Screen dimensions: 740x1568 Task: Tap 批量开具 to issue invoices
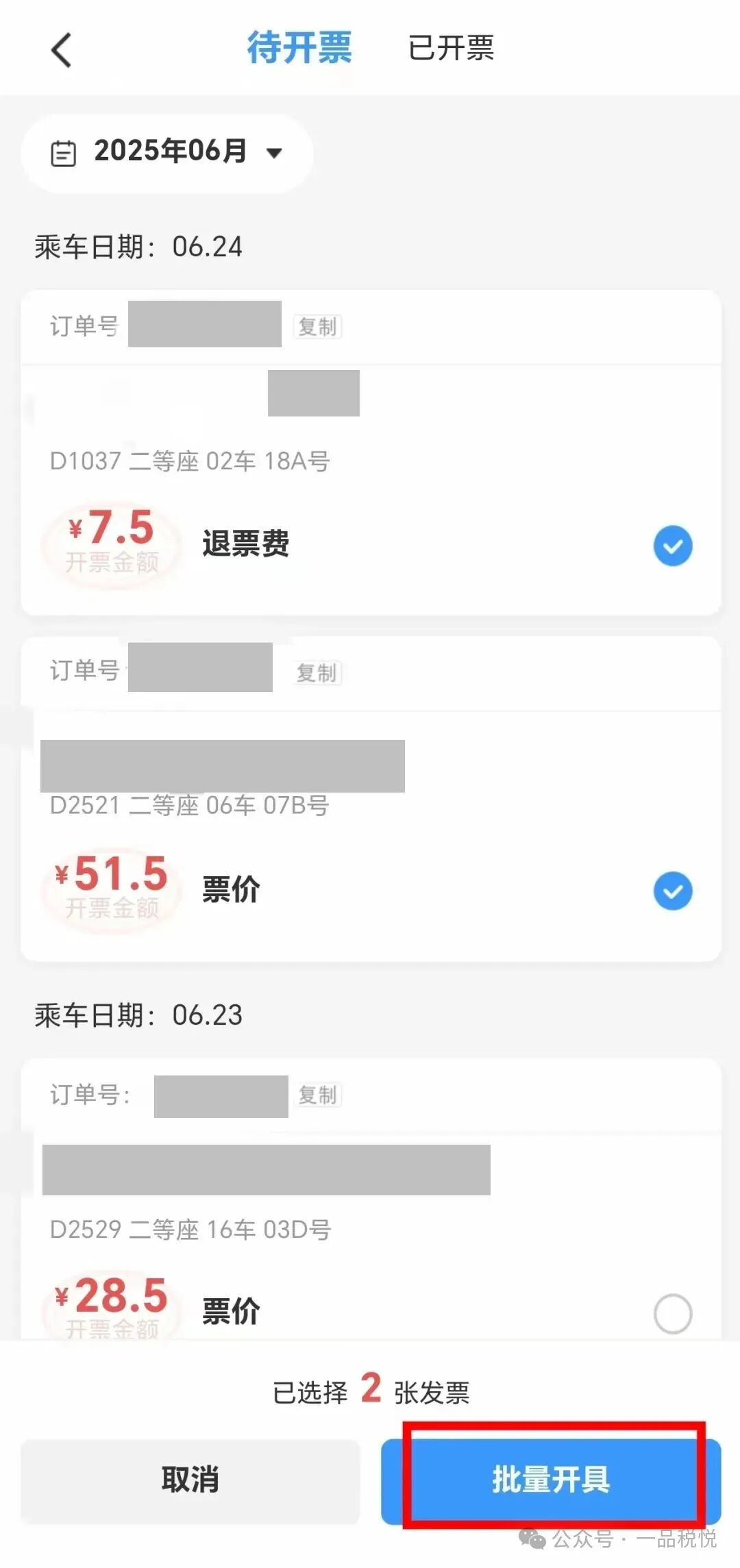click(x=551, y=1480)
